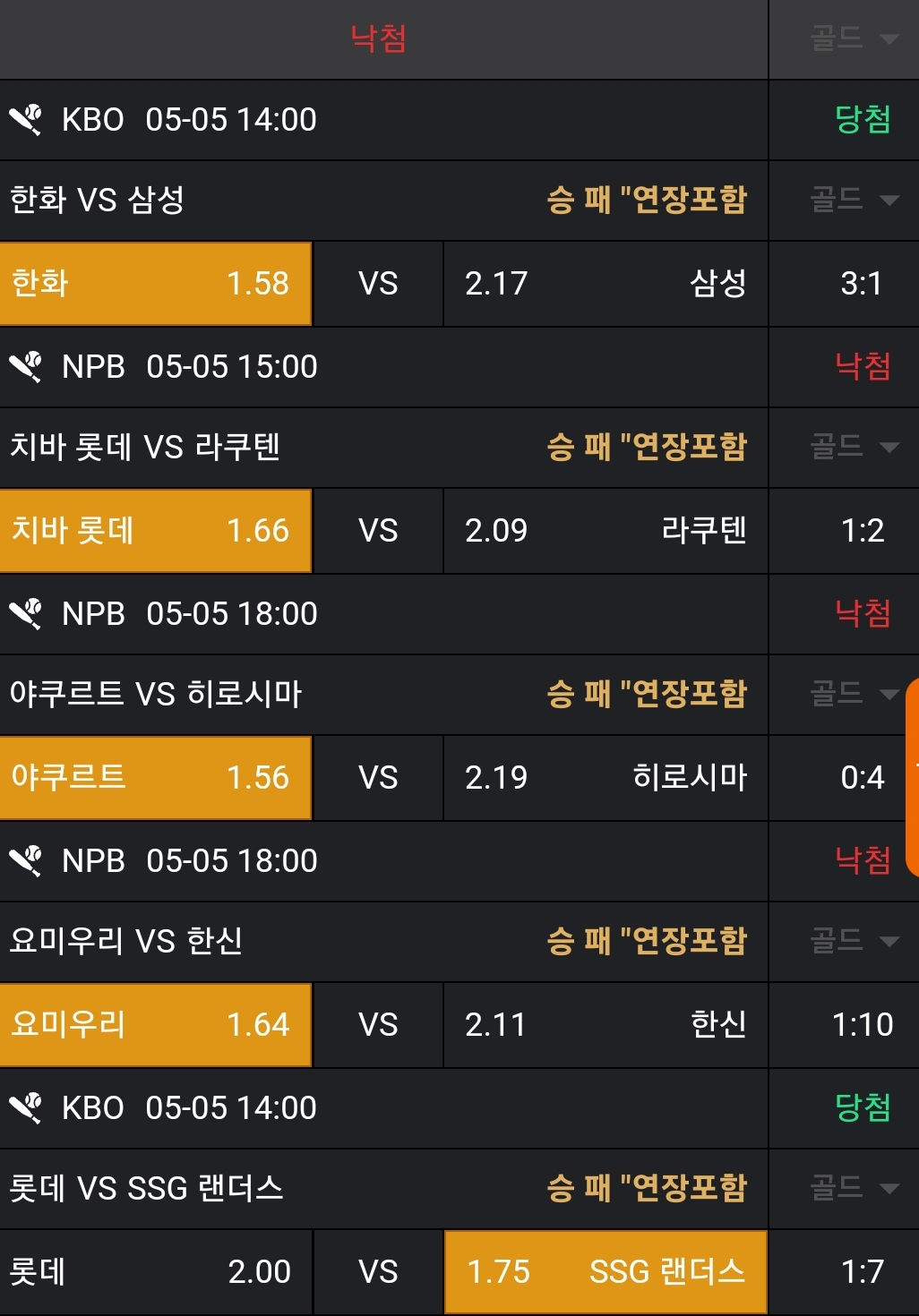Choose the SSG 랜더스 1.75 odds button

(606, 1272)
